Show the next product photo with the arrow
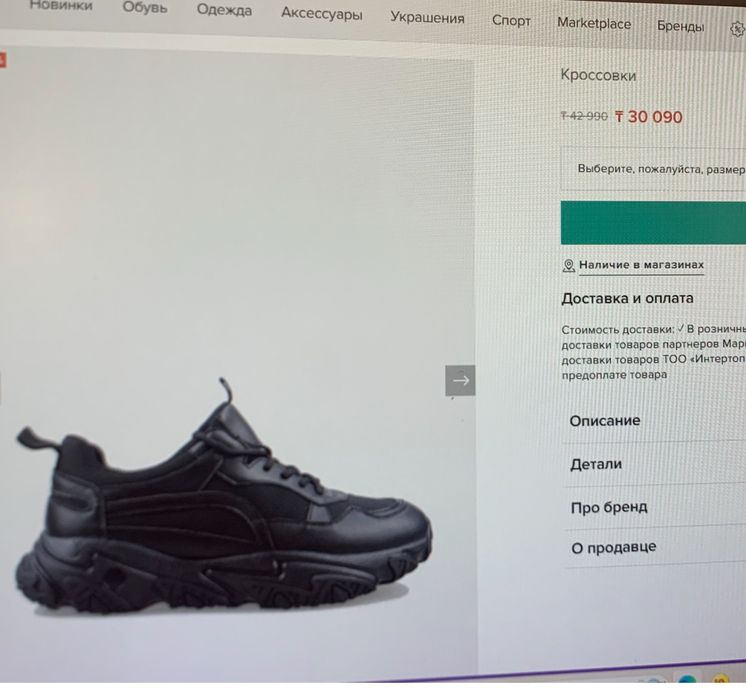This screenshot has height=699, width=746. point(460,380)
